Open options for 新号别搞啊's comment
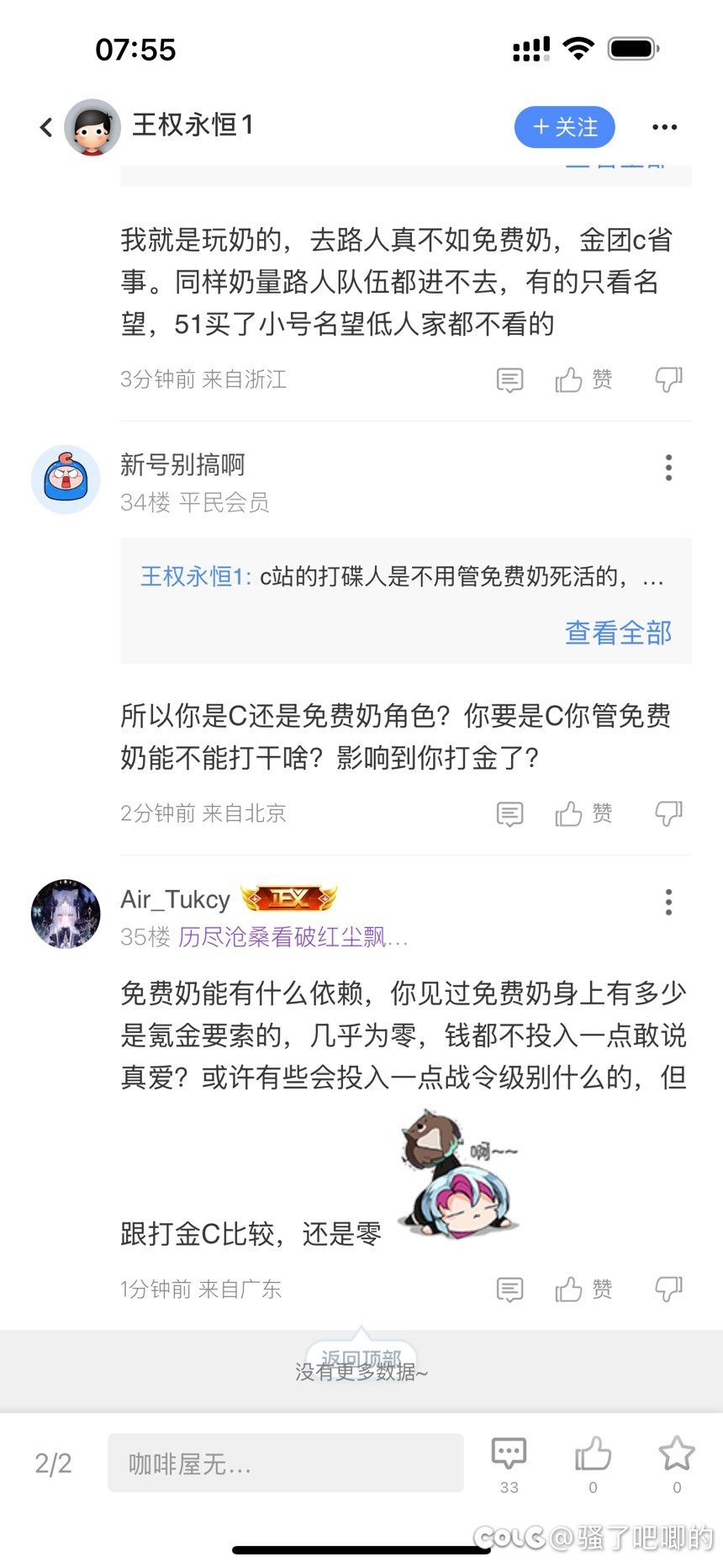This screenshot has height=1568, width=723. pos(668,468)
